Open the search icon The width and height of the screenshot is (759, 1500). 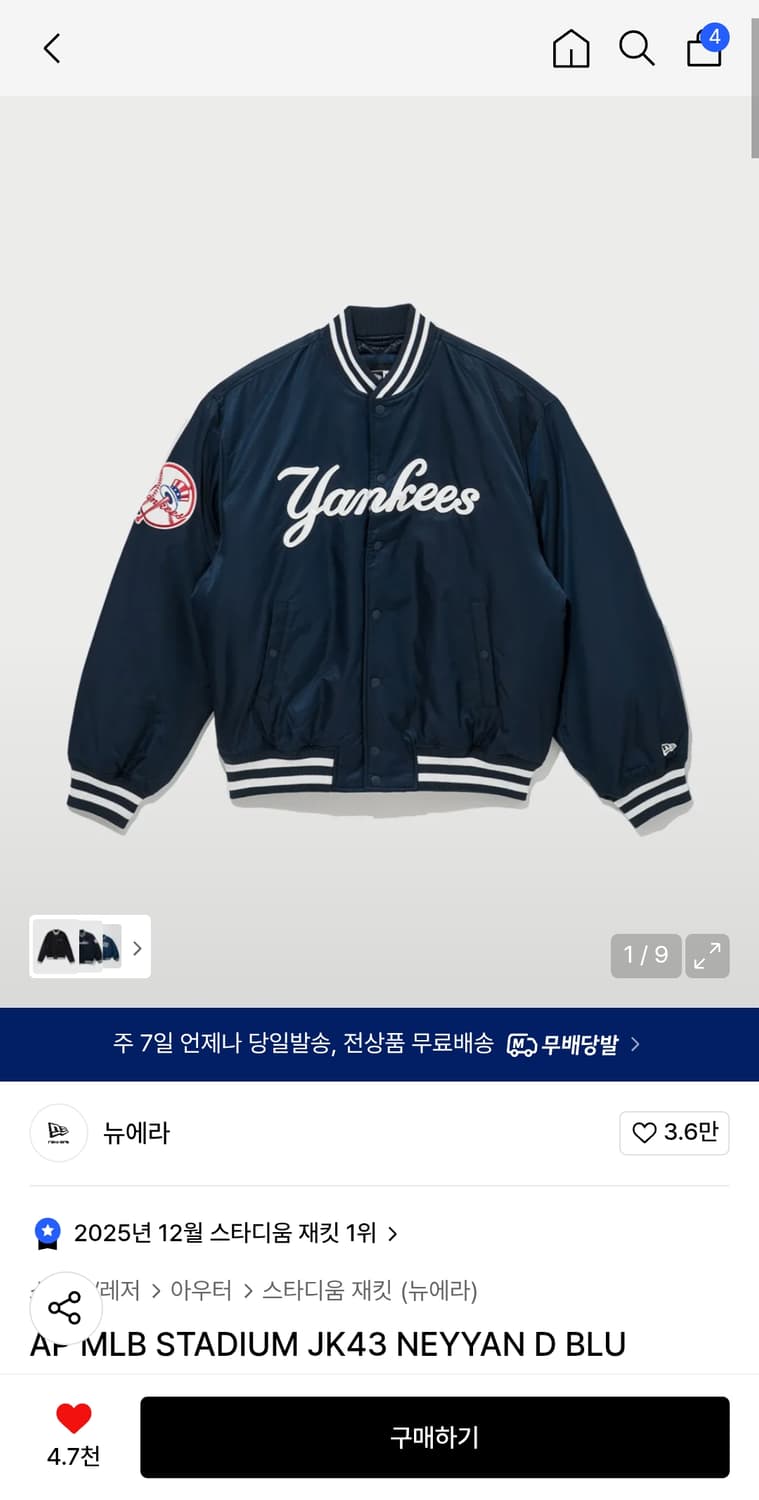tap(637, 48)
